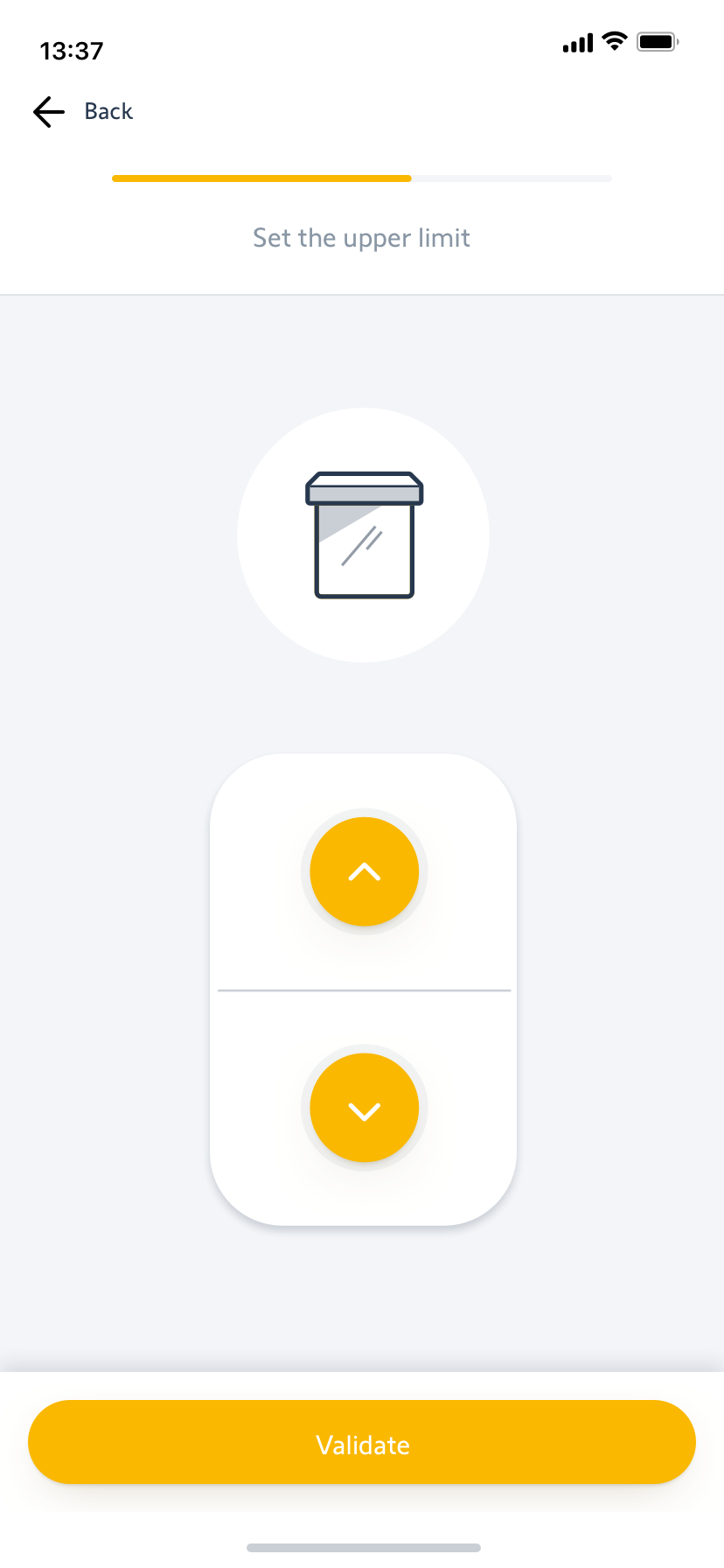Screen dimensions: 724x1568
Task: Validate the upper limit setting
Action: pyautogui.click(x=362, y=1444)
